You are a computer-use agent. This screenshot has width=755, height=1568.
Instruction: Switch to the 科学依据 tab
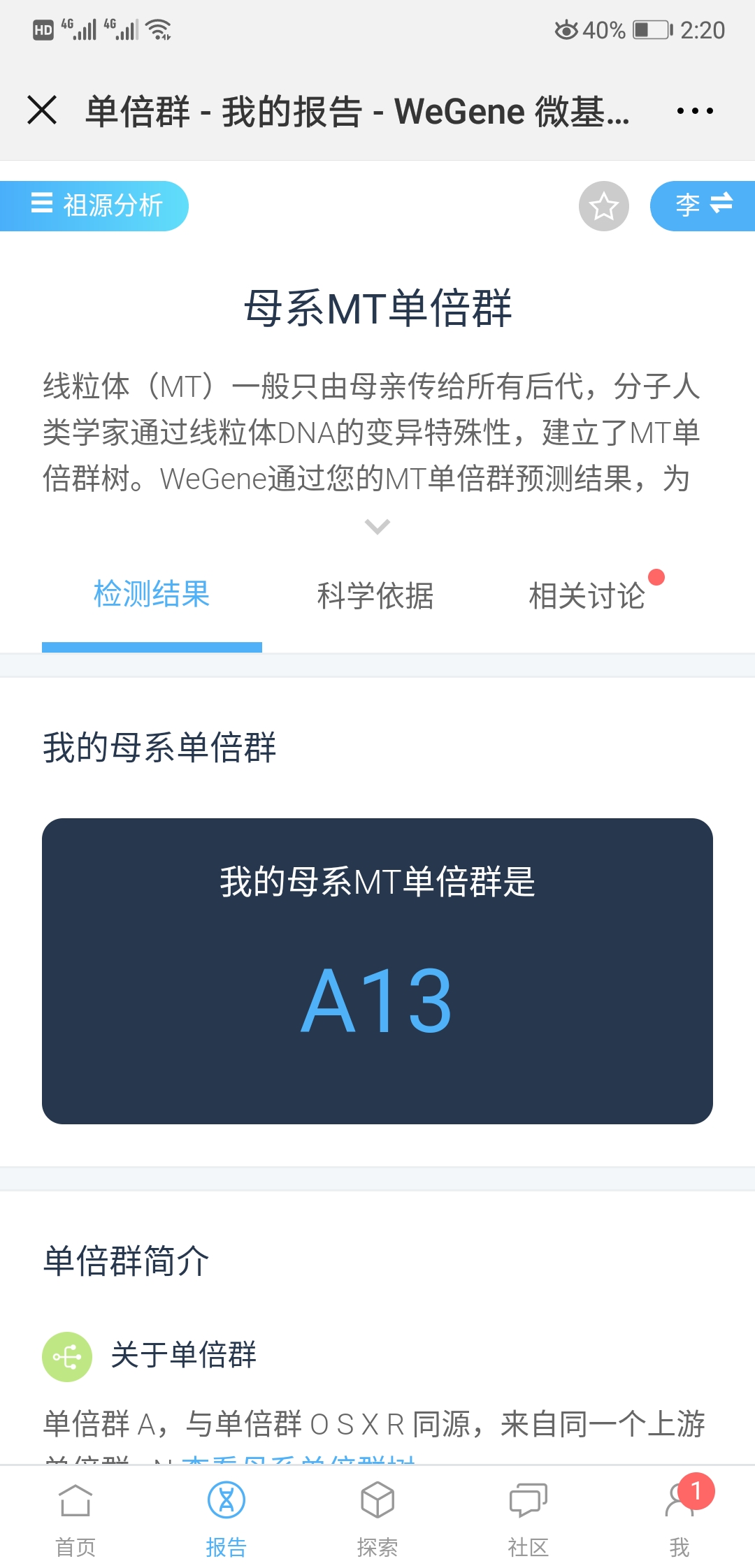point(375,595)
